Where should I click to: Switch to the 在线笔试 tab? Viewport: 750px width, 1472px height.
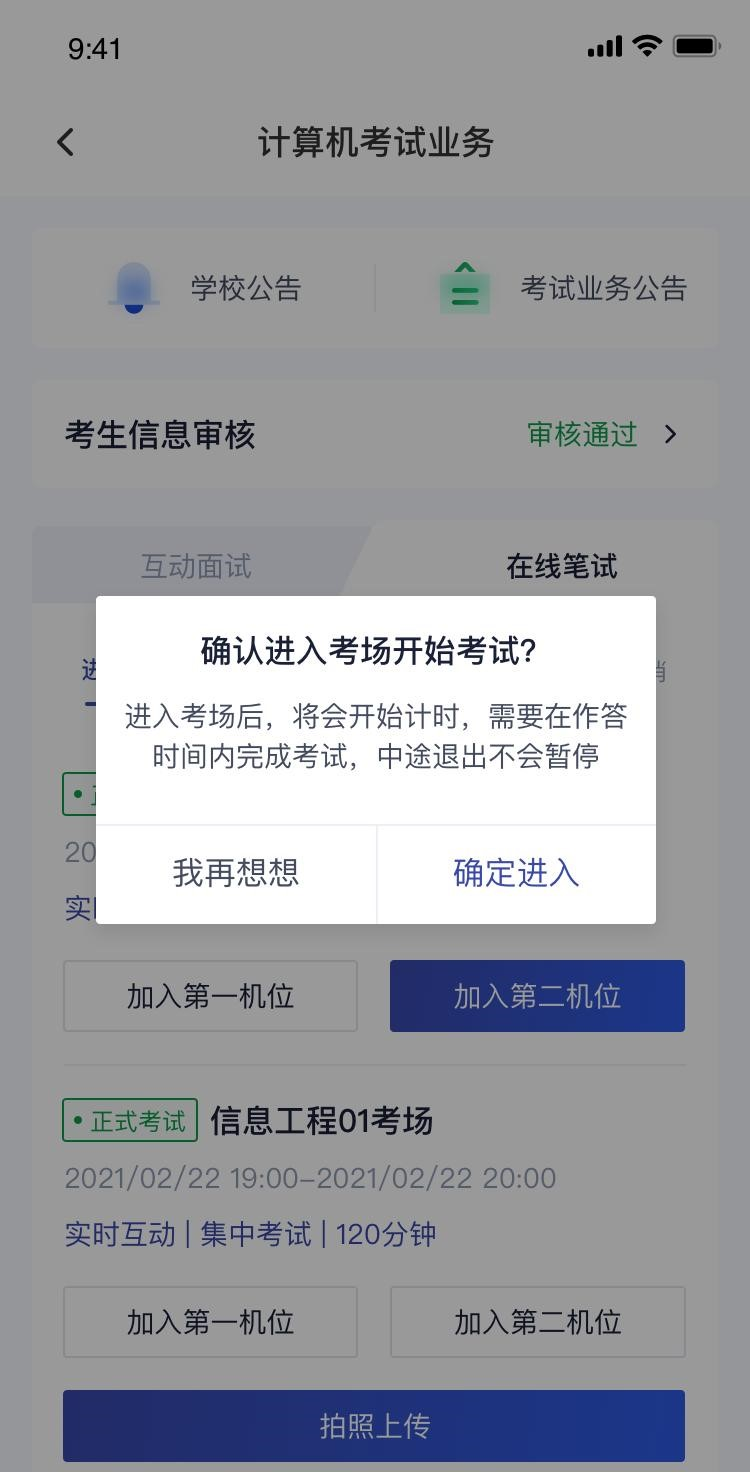561,567
